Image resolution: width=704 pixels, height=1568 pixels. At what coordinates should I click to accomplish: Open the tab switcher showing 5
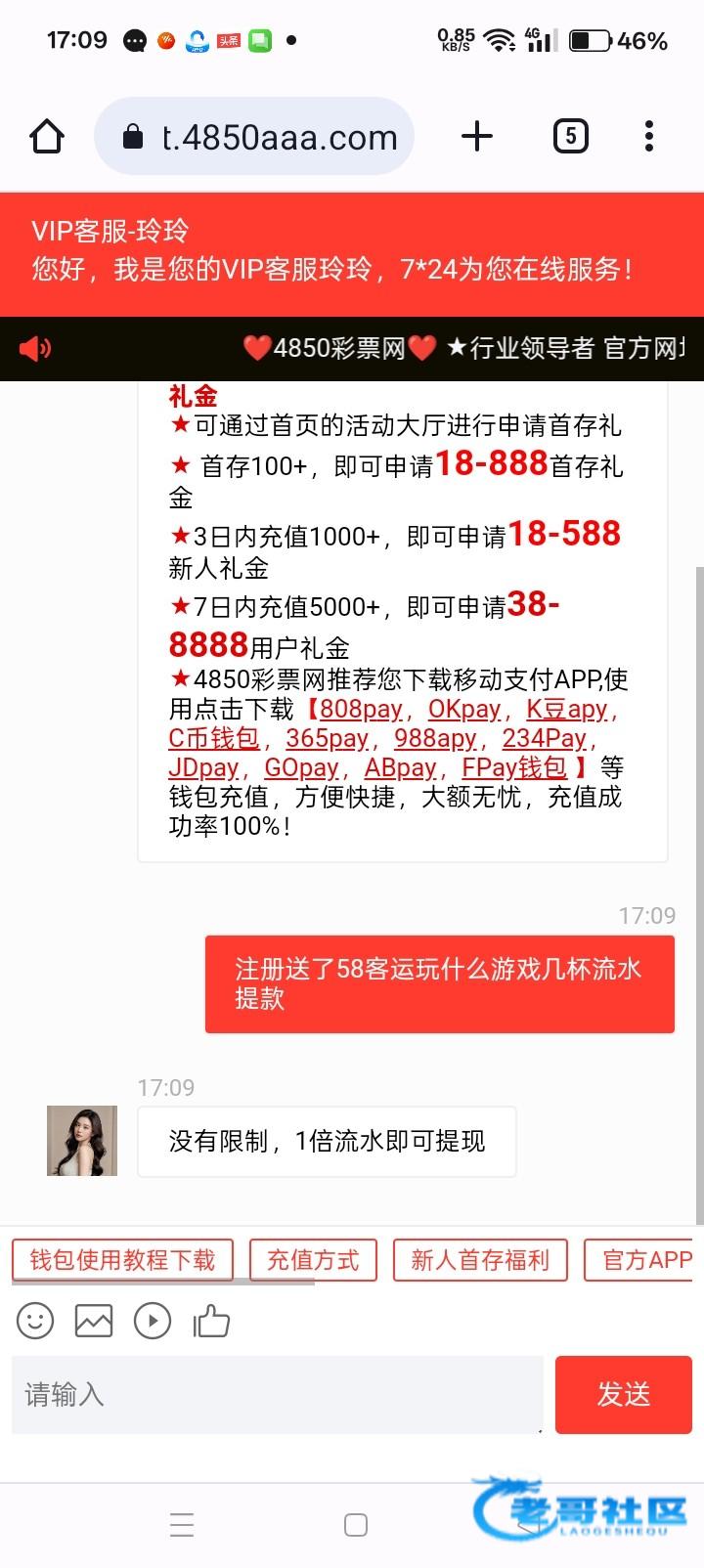(571, 137)
